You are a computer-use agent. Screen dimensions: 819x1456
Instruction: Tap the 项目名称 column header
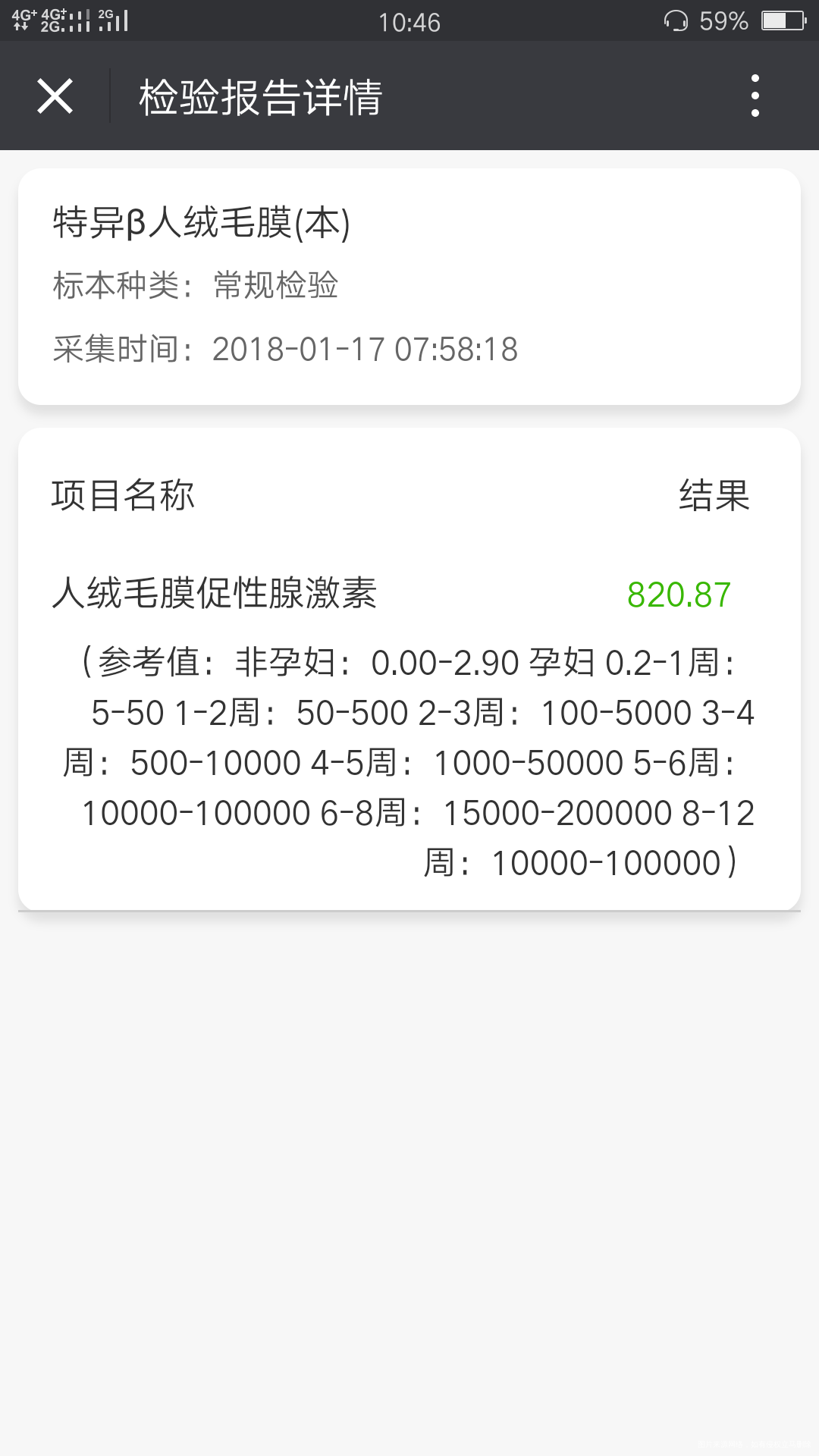[x=122, y=497]
